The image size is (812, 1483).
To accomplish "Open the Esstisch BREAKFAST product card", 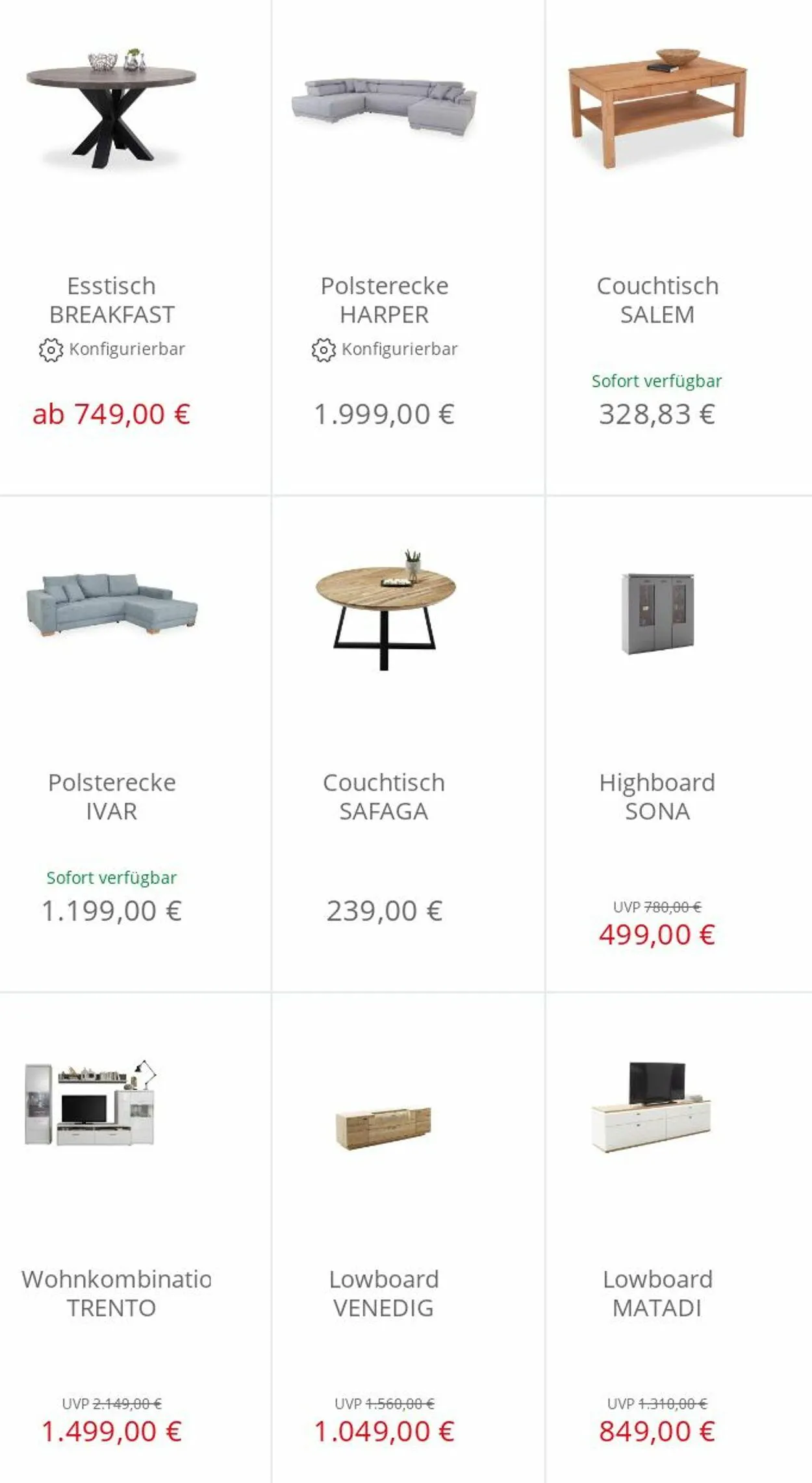I will click(x=135, y=247).
